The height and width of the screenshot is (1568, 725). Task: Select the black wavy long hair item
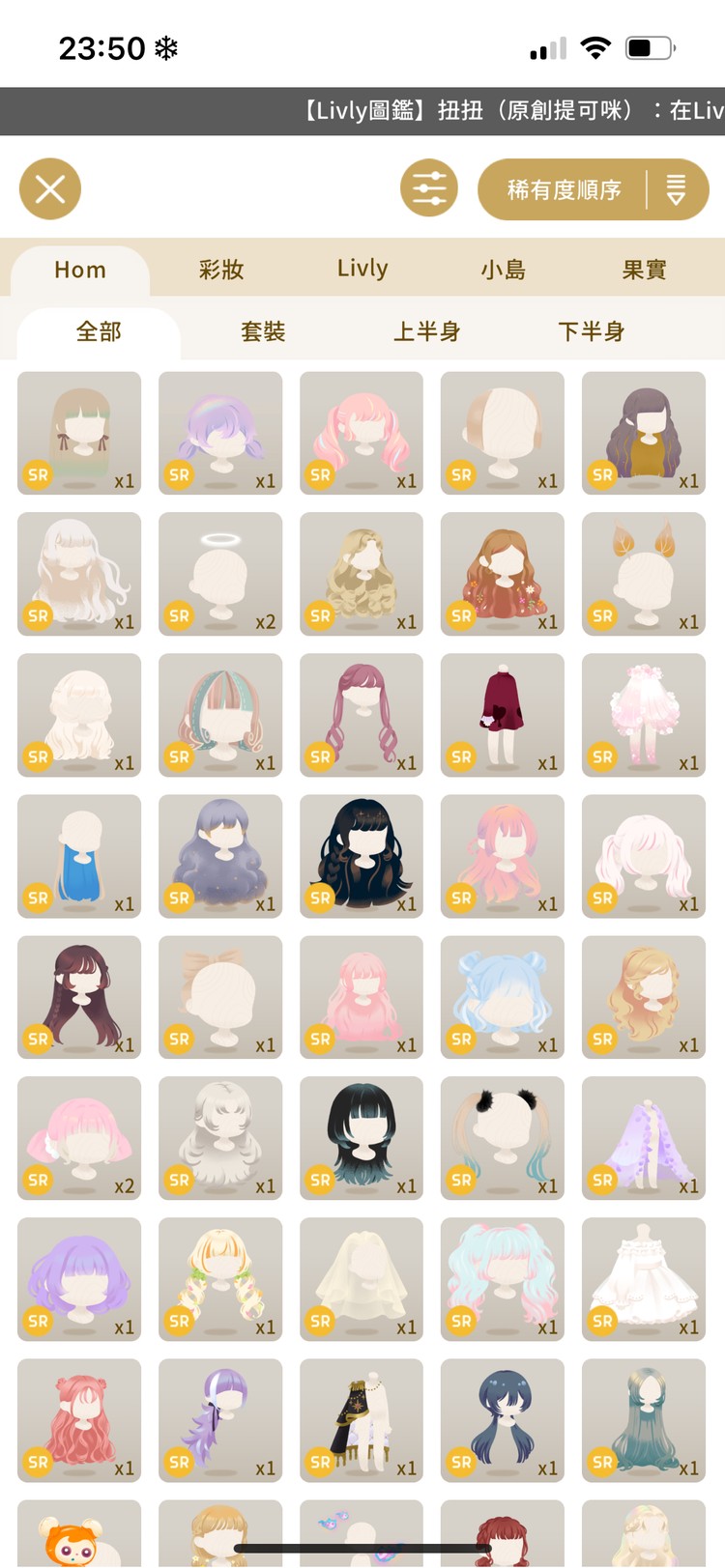[362, 856]
